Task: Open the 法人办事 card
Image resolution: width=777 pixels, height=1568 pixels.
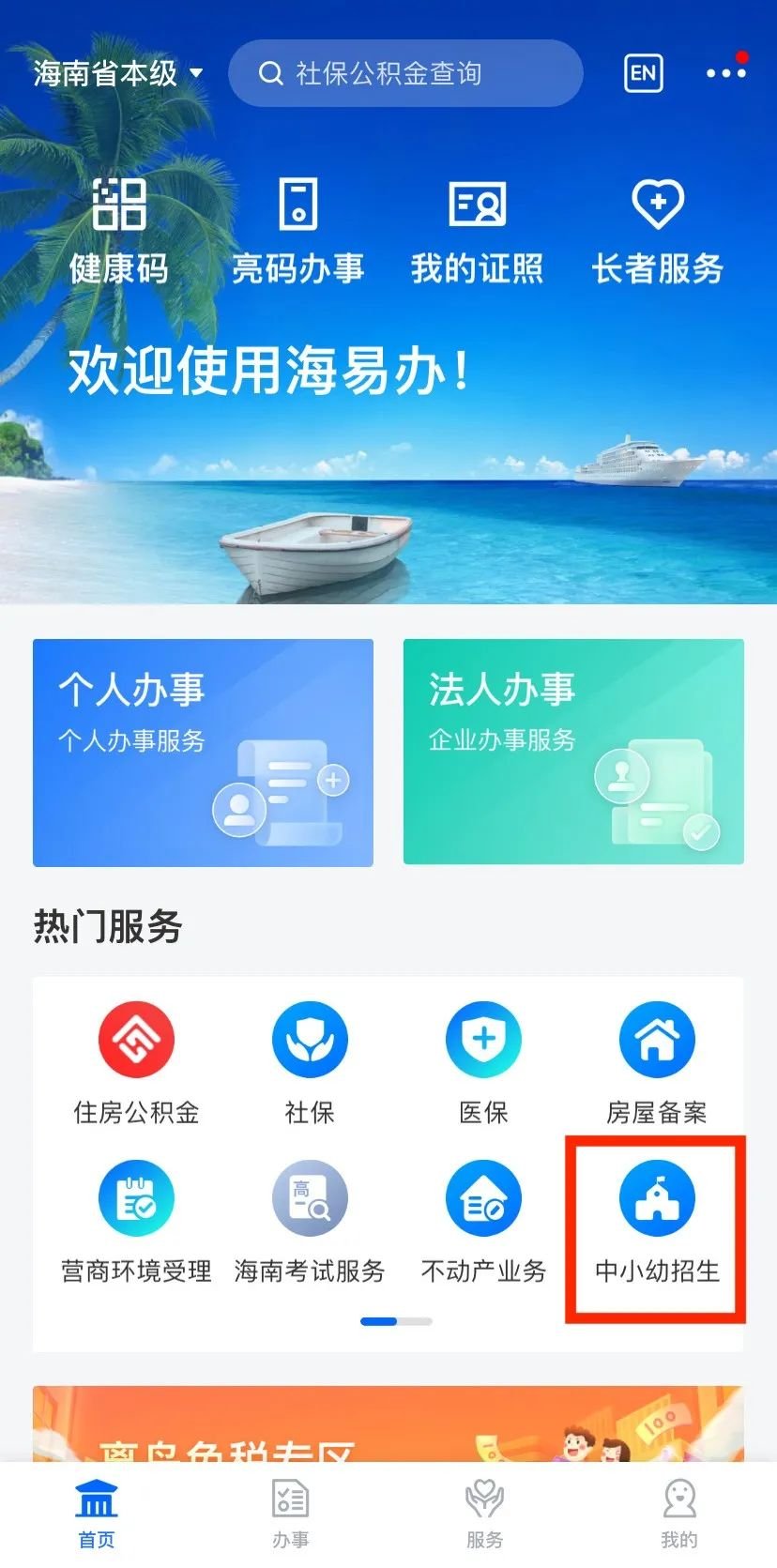Action: coord(573,752)
